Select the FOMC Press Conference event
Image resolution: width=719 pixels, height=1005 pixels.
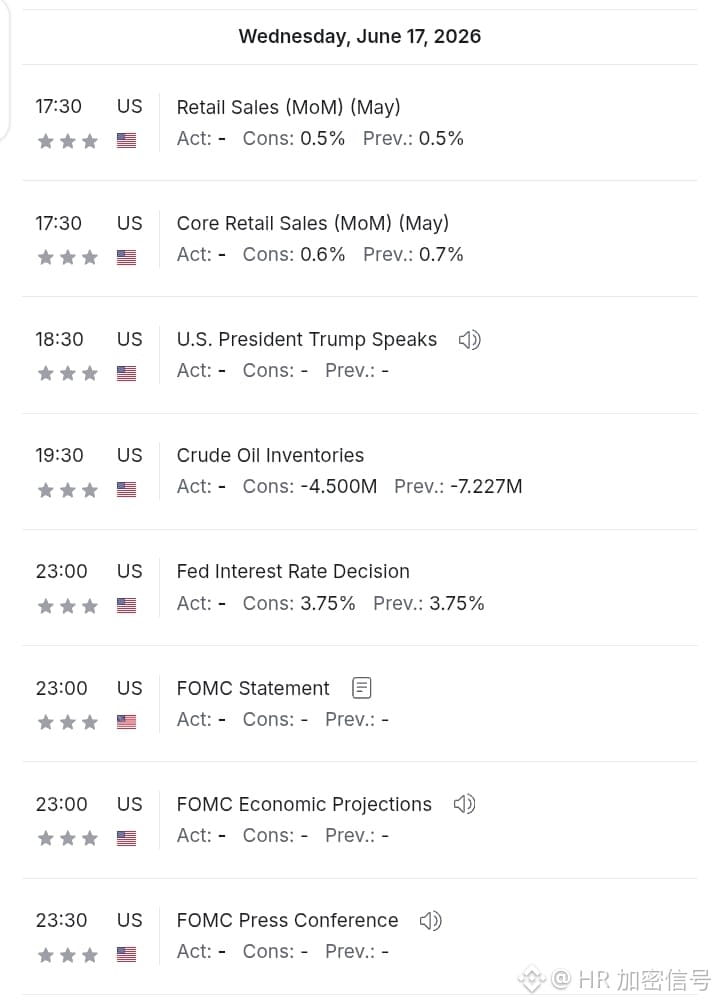(x=287, y=920)
